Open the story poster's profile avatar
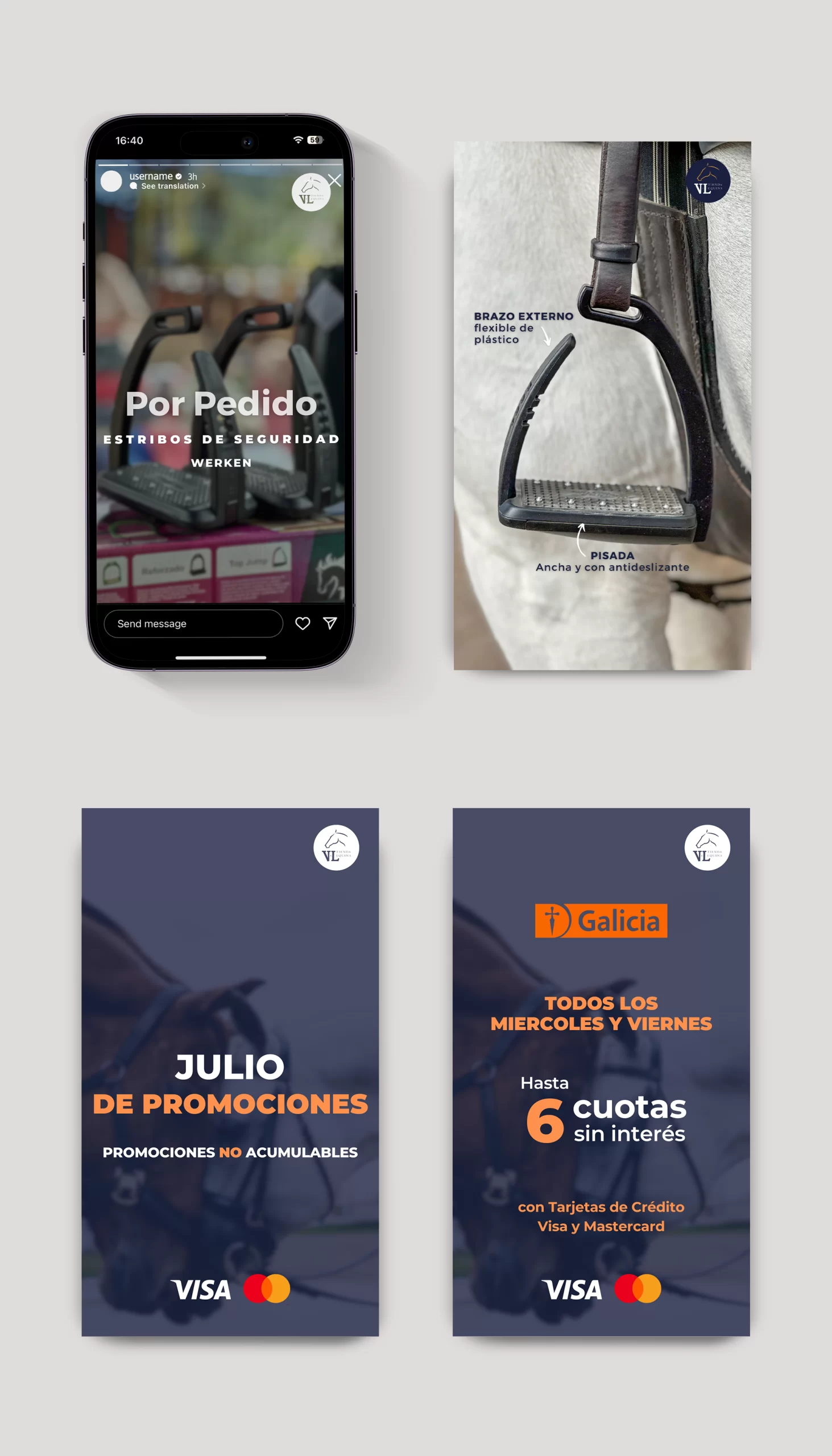The height and width of the screenshot is (1456, 832). coord(111,181)
